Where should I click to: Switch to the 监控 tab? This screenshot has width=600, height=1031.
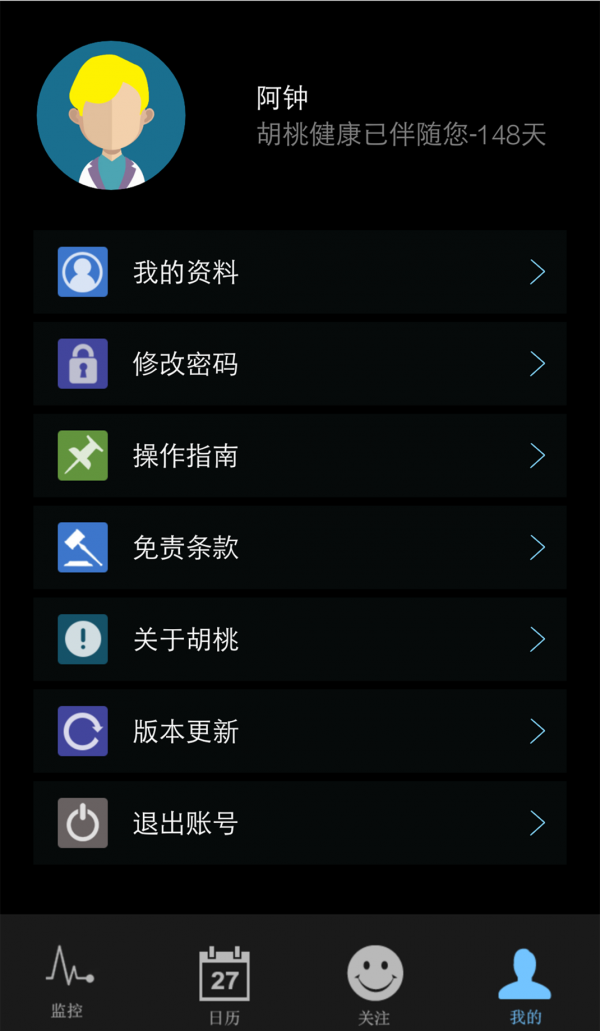68,982
